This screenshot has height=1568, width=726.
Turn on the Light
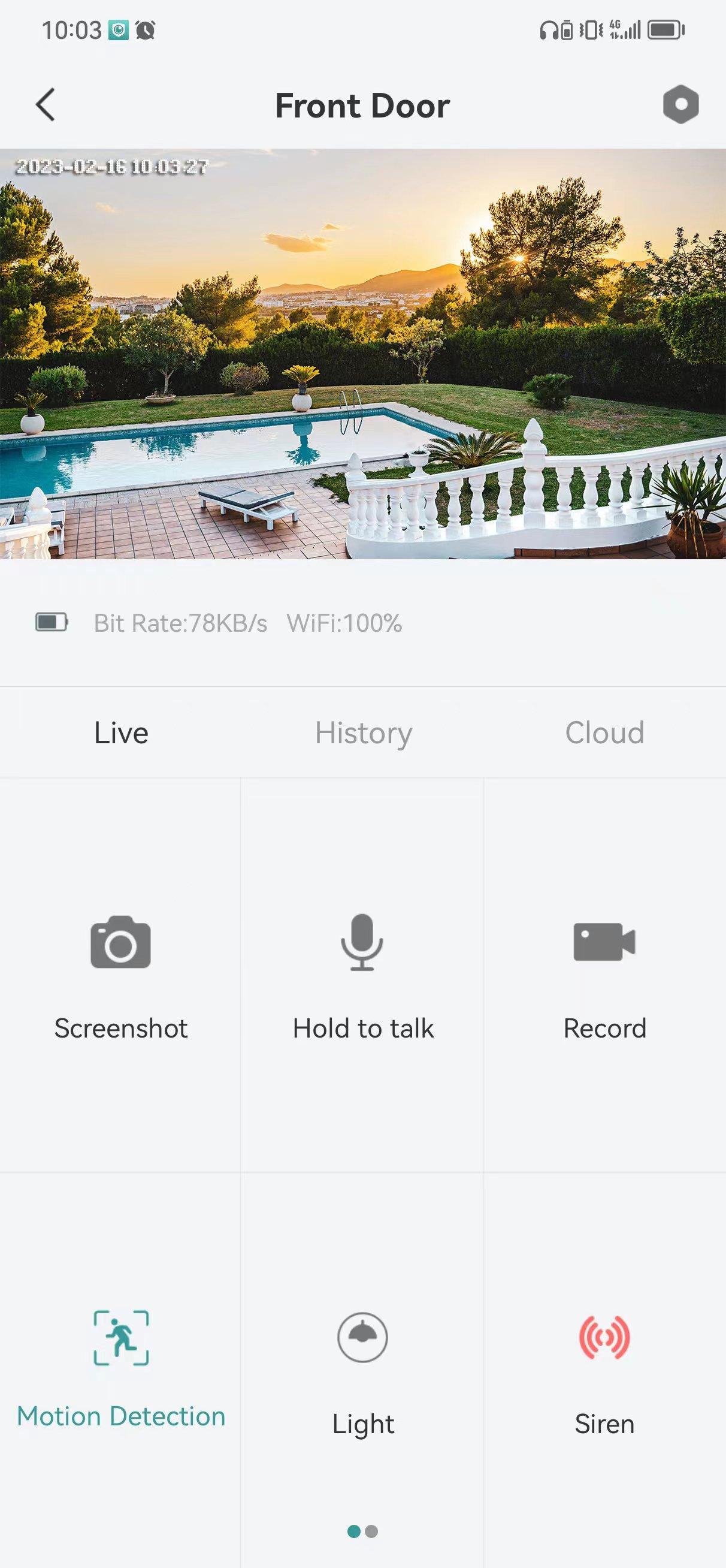pyautogui.click(x=362, y=1370)
